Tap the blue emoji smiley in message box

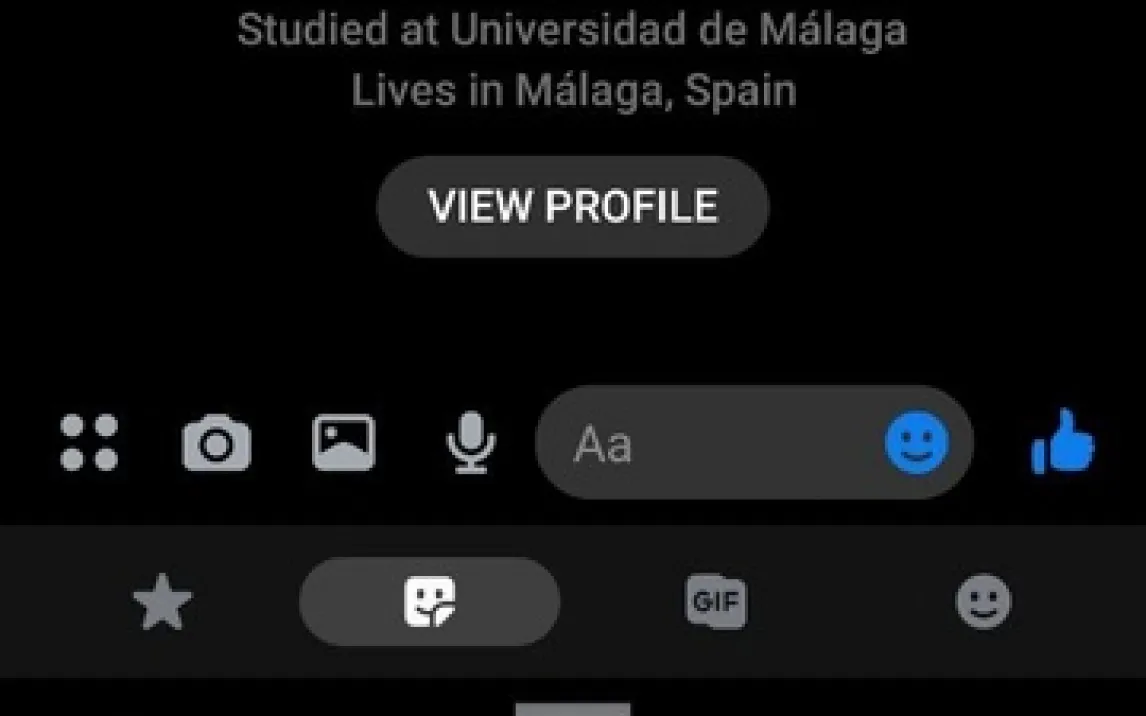click(x=916, y=443)
